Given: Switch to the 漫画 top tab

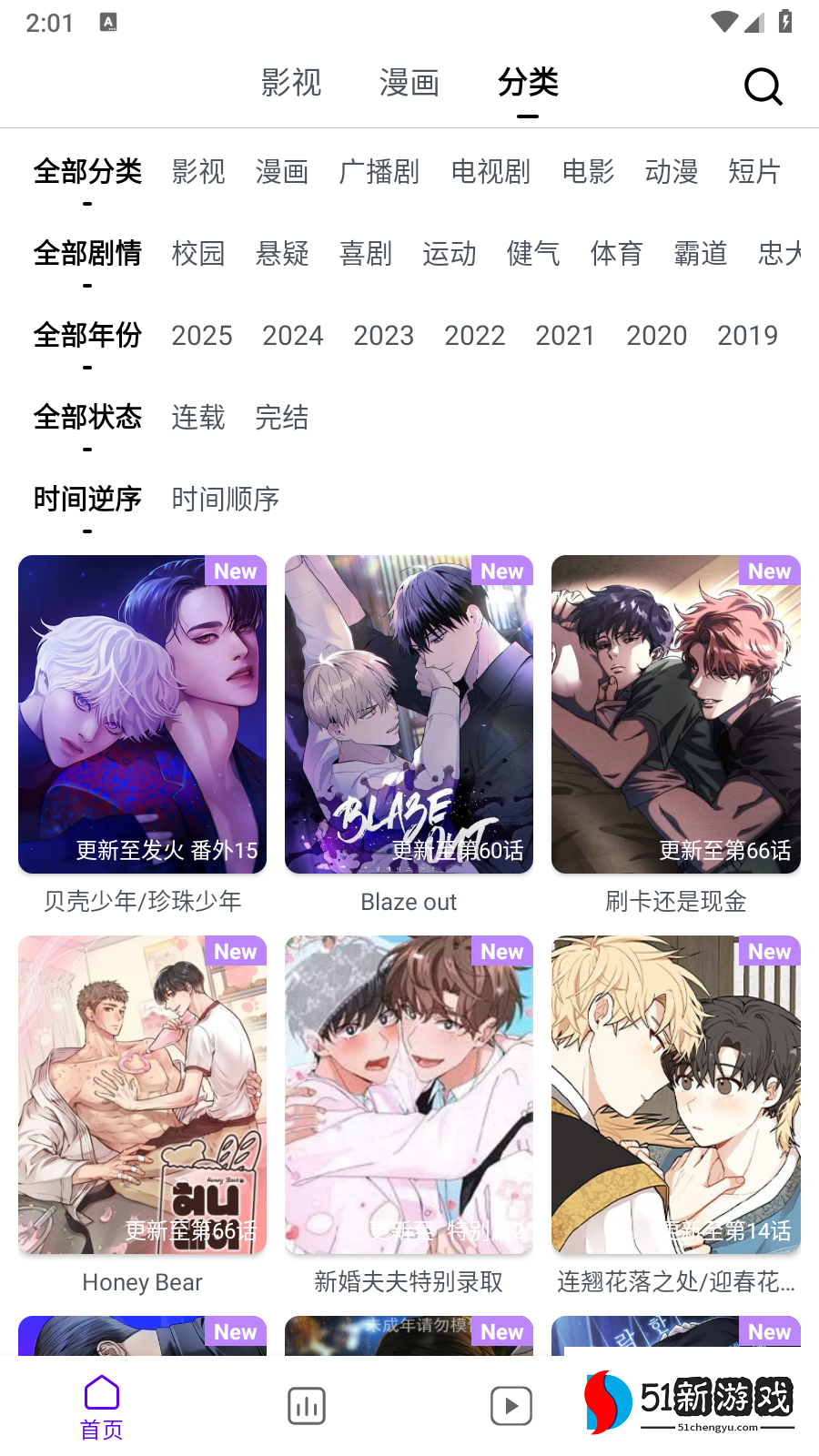Looking at the screenshot, I should coord(409,83).
